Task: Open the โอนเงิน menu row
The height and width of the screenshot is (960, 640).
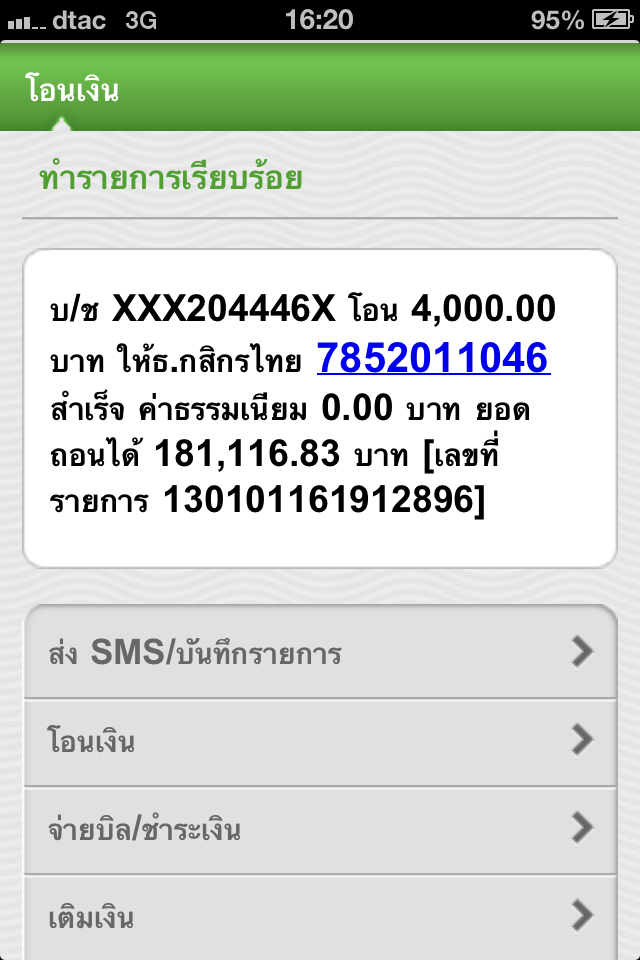Action: 320,741
